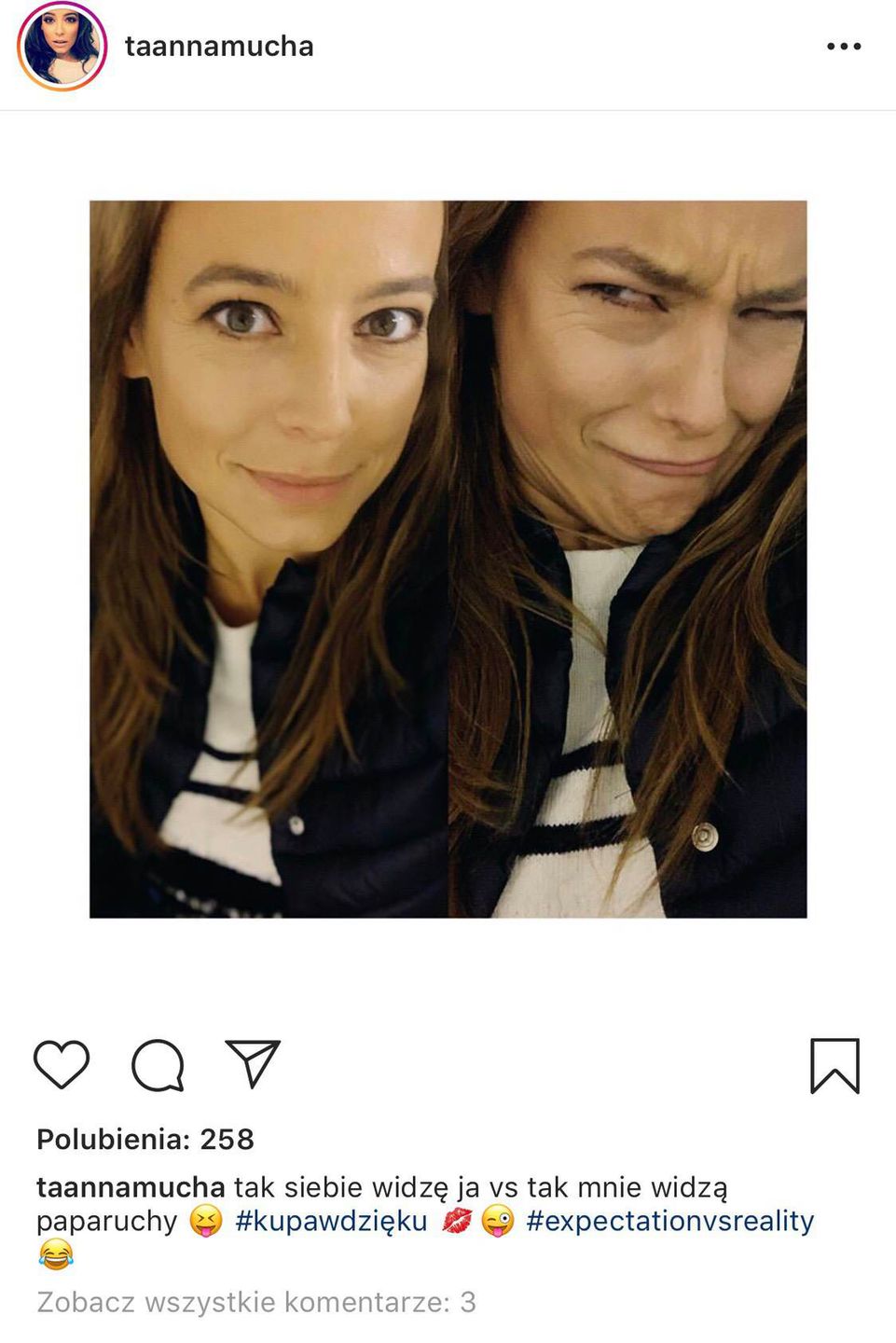896x1343 pixels.
Task: Share the post via the paper plane icon
Action: pyautogui.click(x=253, y=1064)
